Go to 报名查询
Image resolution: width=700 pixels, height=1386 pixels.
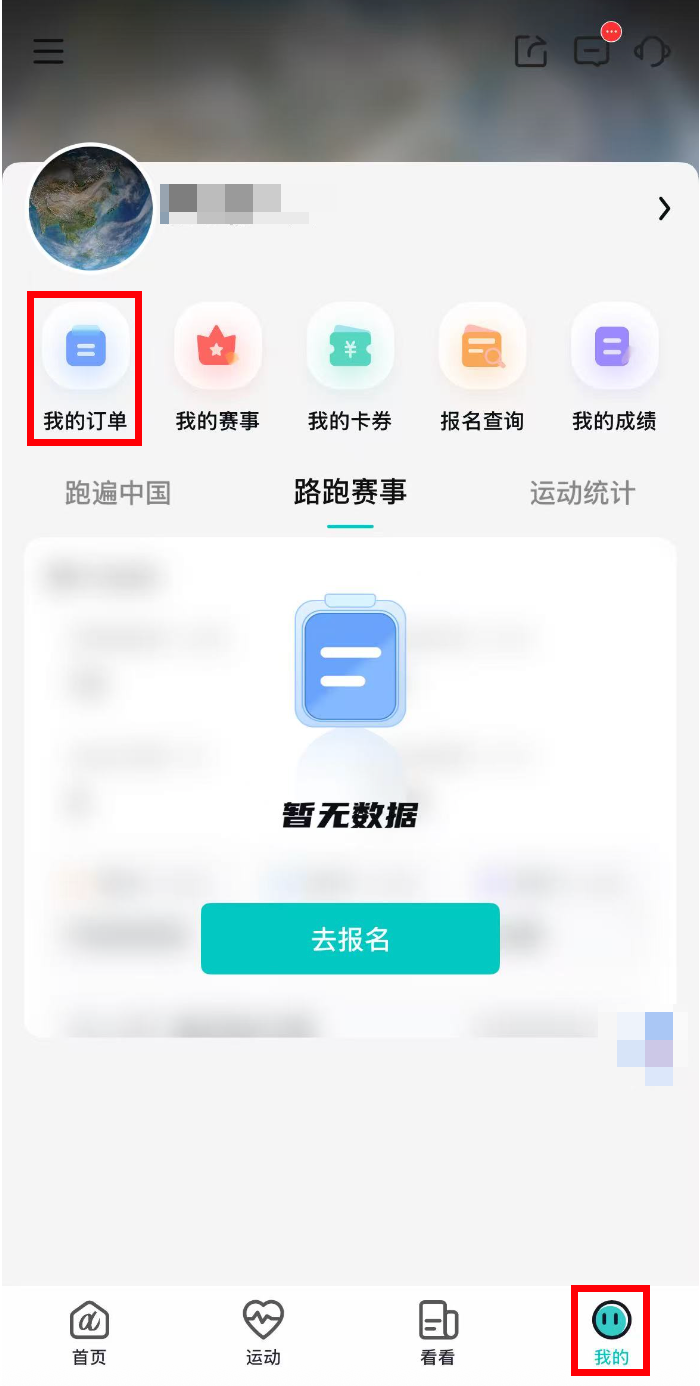tap(482, 367)
